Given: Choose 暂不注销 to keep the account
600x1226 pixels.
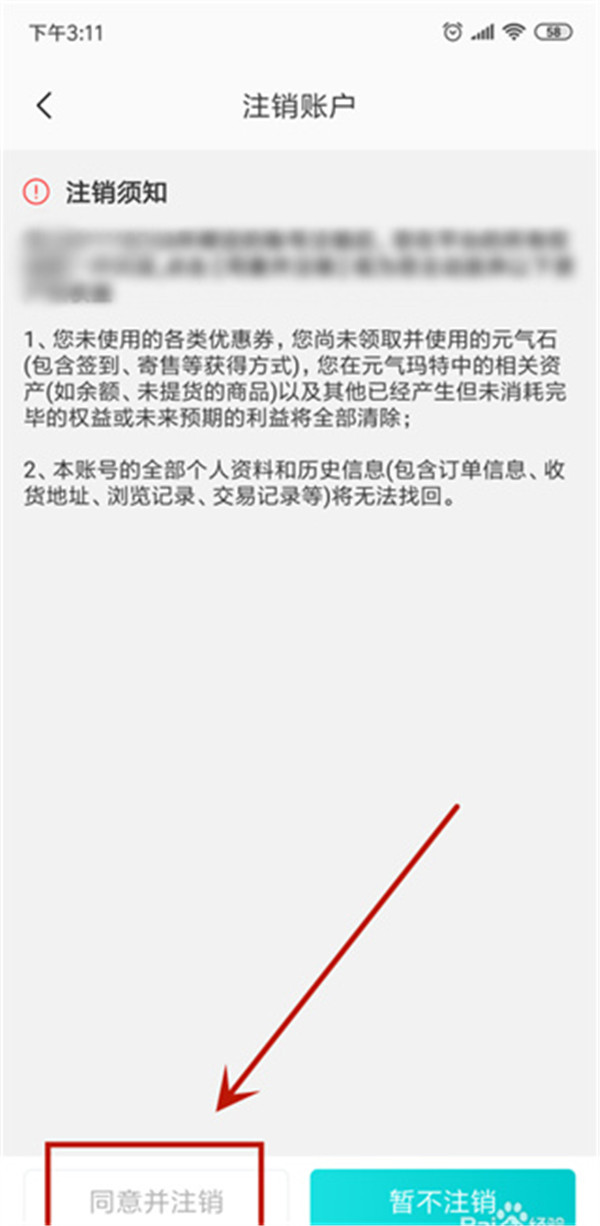Looking at the screenshot, I should (x=442, y=1198).
